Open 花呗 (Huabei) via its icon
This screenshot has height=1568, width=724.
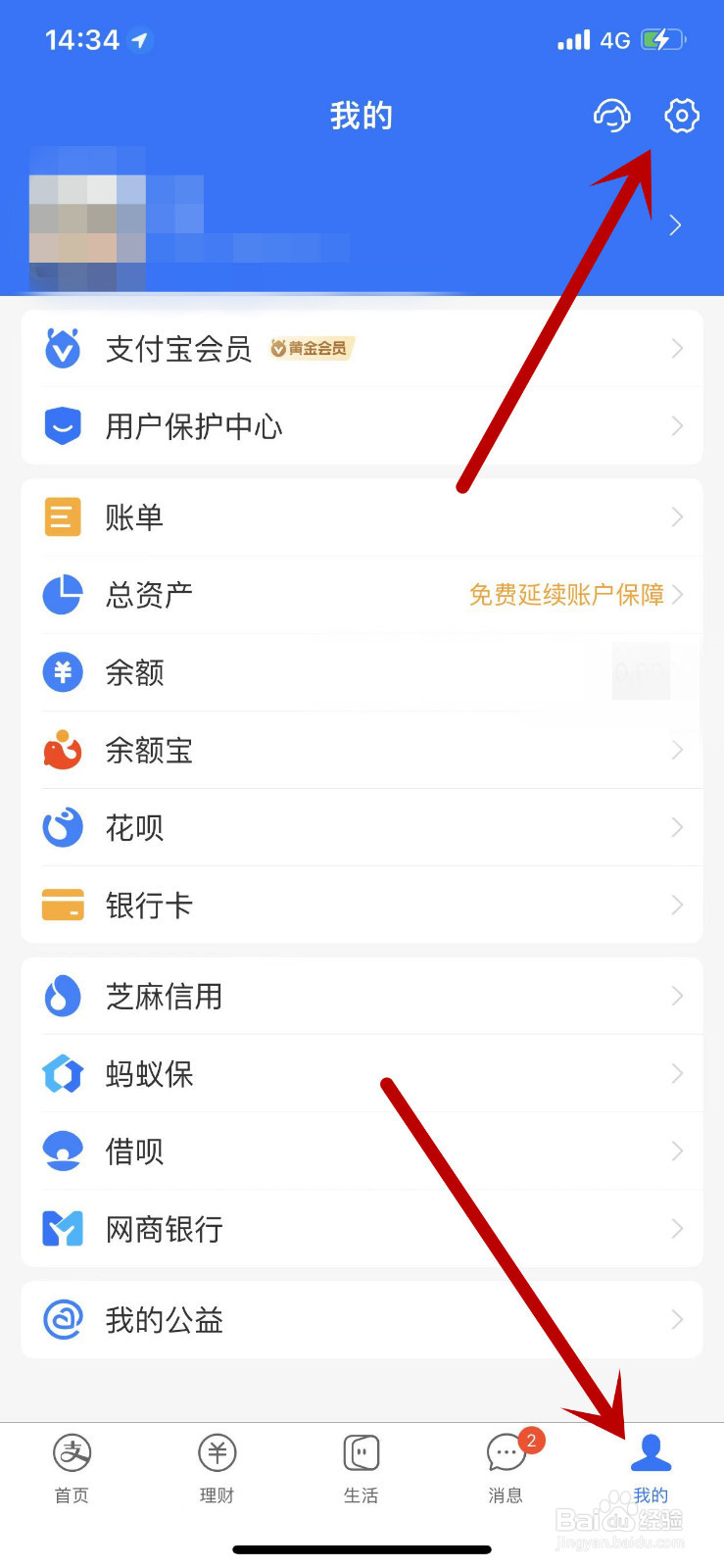click(62, 827)
